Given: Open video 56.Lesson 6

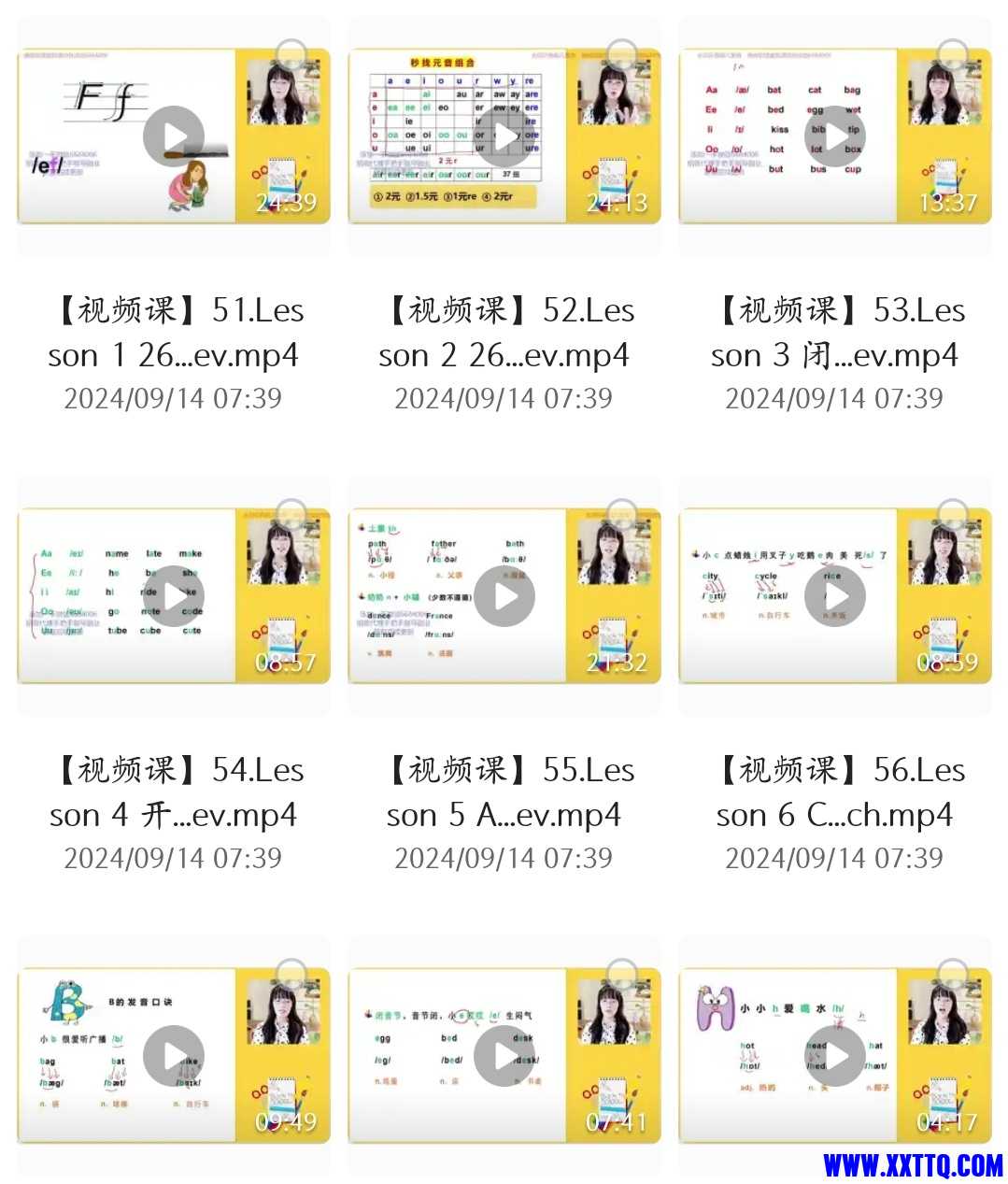Looking at the screenshot, I should pyautogui.click(x=834, y=596).
